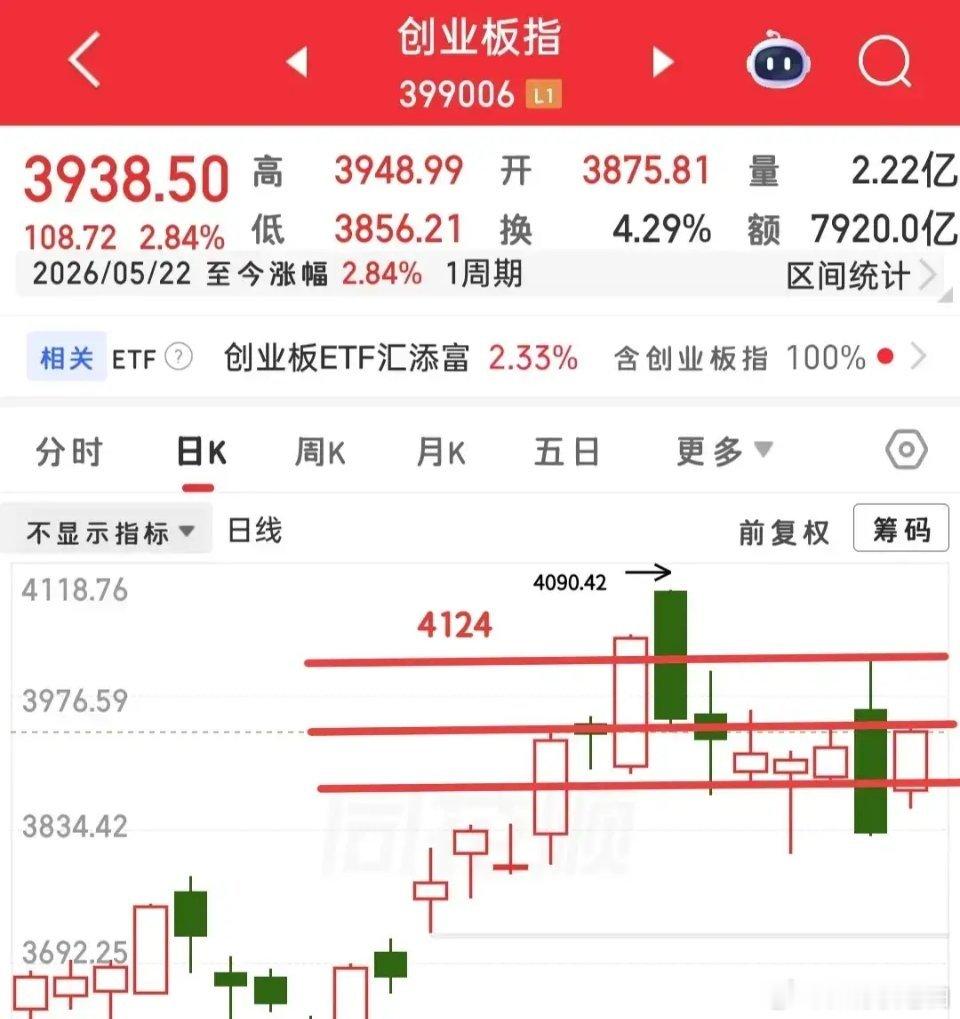Expand the 更多 dropdown
This screenshot has height=1019, width=960.
click(724, 451)
